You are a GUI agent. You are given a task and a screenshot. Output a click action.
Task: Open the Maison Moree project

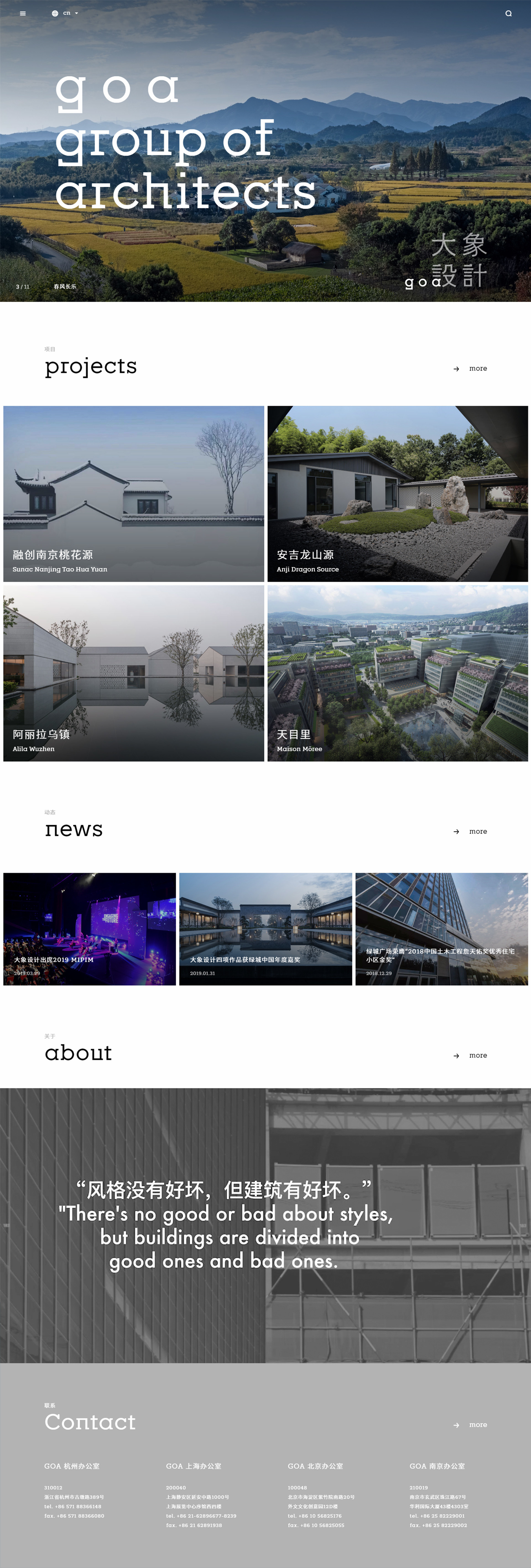point(398,673)
